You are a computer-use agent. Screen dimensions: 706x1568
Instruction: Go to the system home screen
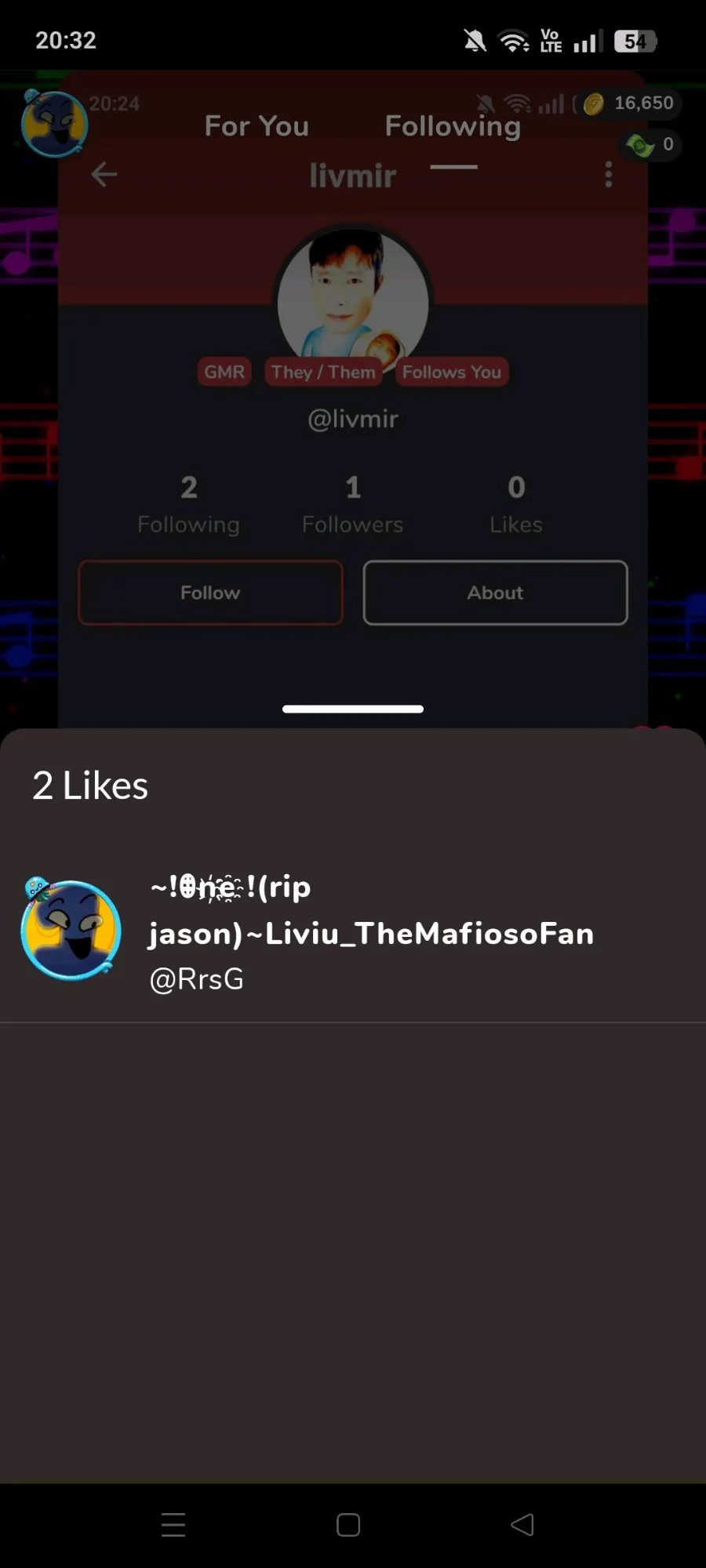click(x=348, y=1525)
